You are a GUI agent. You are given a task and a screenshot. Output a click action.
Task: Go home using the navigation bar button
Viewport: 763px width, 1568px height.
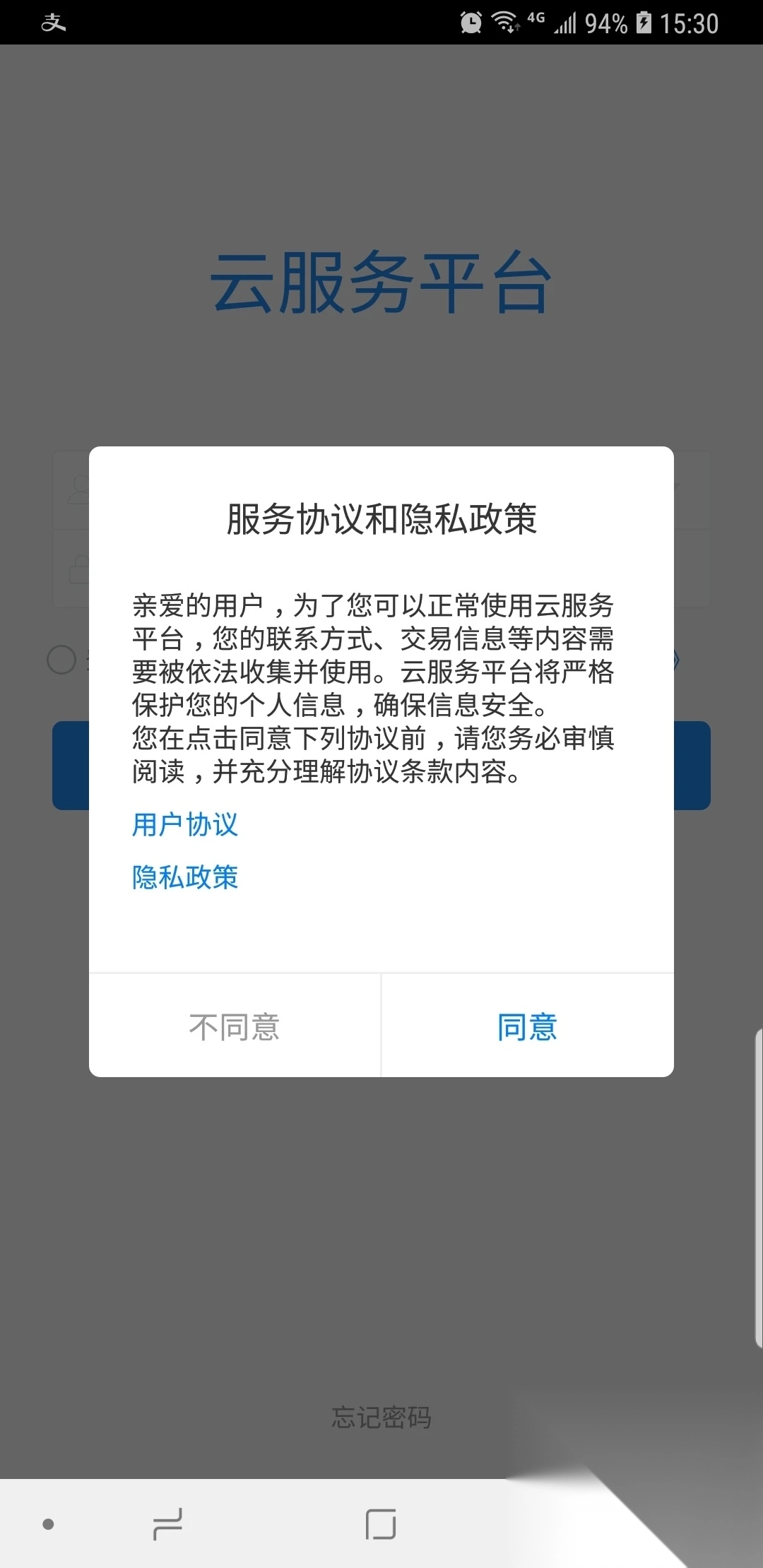pyautogui.click(x=381, y=1524)
